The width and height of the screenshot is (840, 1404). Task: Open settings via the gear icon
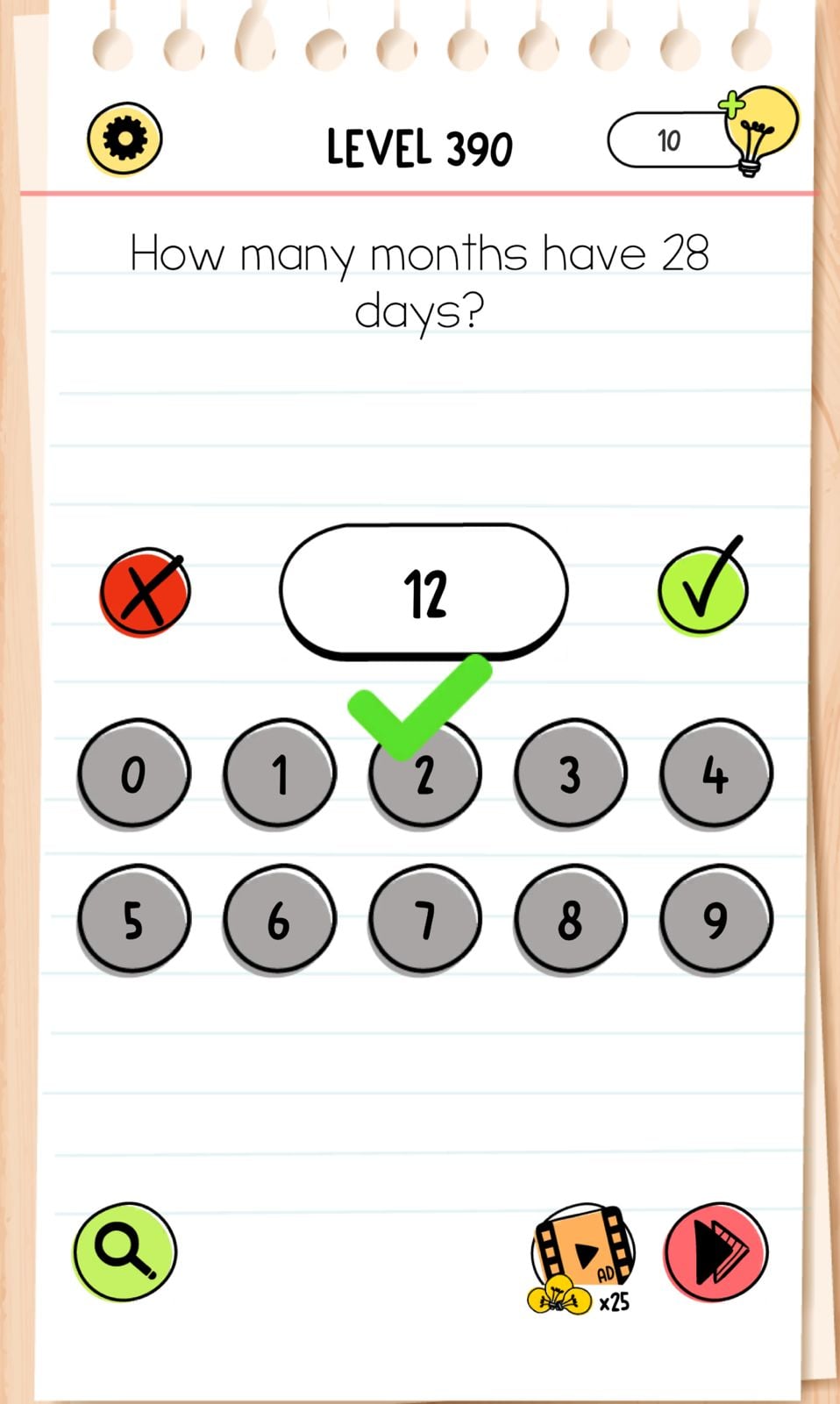coord(125,139)
